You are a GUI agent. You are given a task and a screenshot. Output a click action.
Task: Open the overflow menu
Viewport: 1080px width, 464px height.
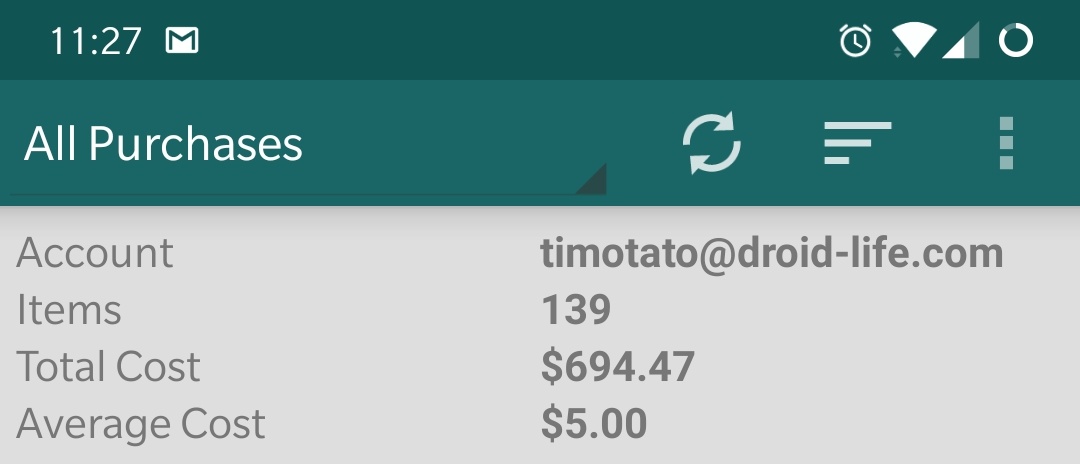[1006, 144]
